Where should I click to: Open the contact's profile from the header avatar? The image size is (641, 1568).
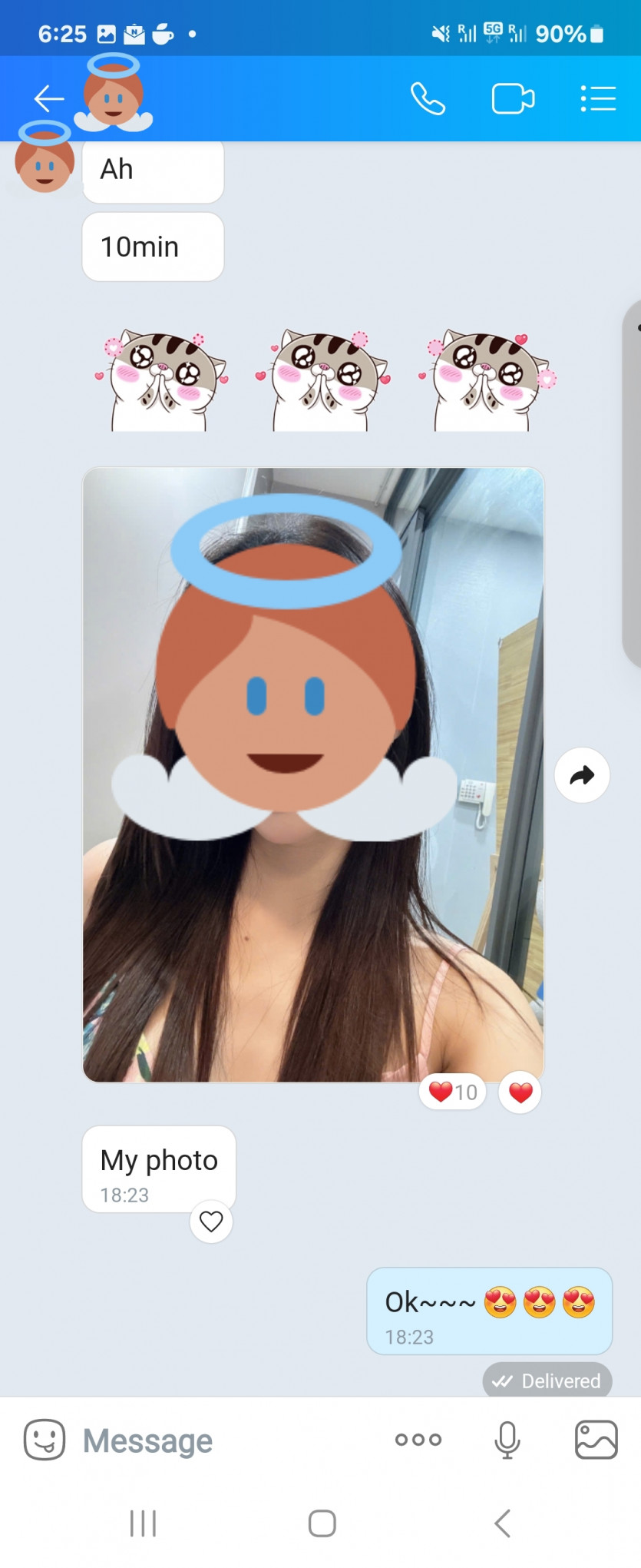(x=114, y=96)
